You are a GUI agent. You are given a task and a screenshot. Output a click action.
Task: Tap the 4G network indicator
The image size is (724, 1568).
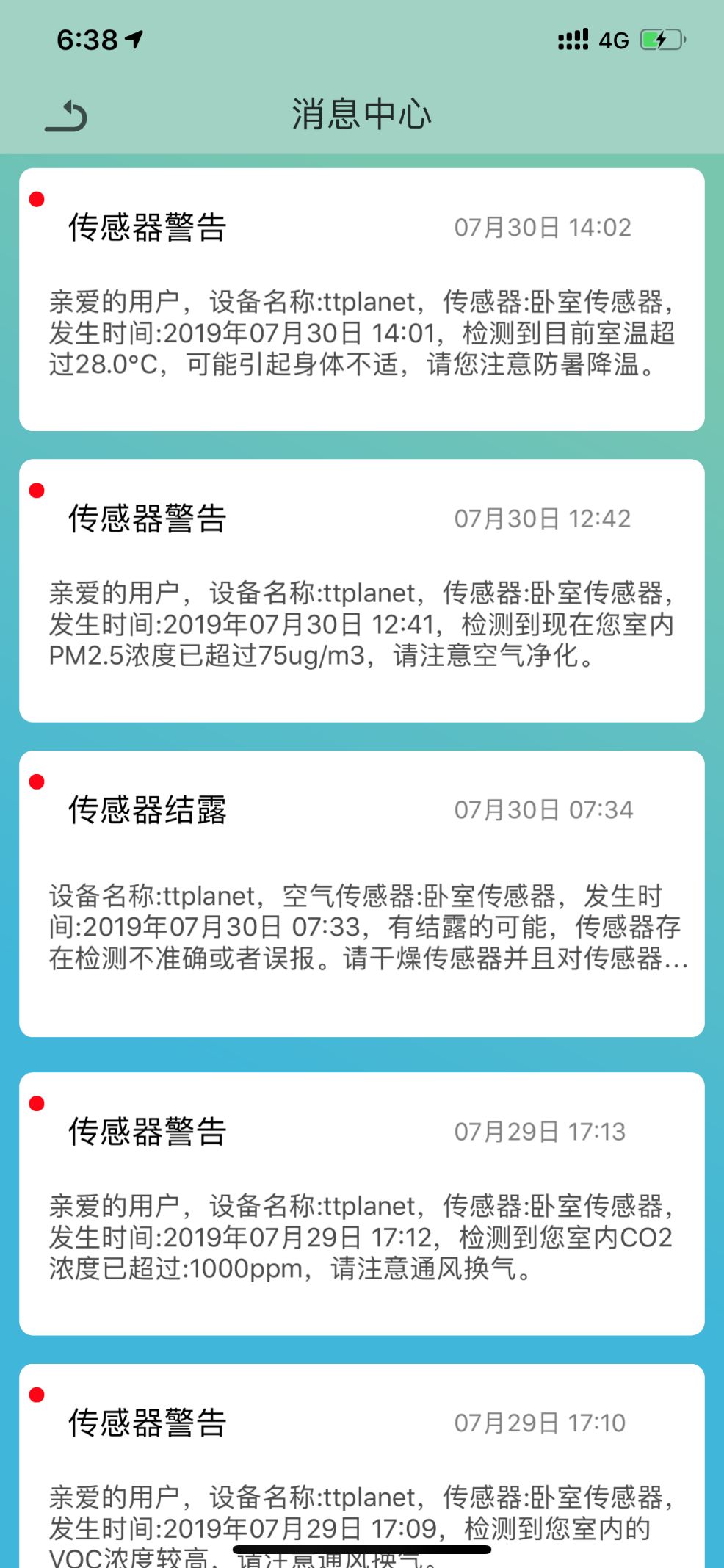[615, 39]
